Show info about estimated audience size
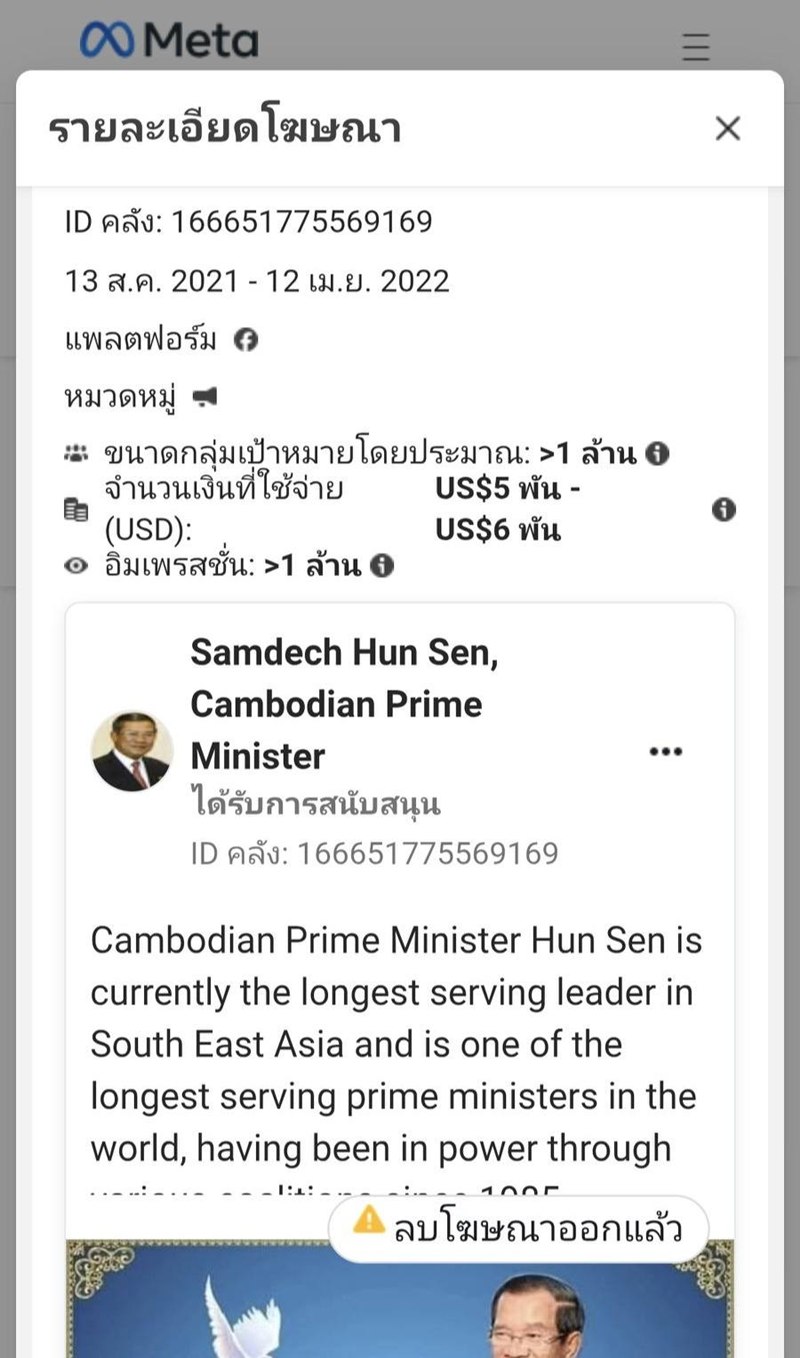 [657, 454]
